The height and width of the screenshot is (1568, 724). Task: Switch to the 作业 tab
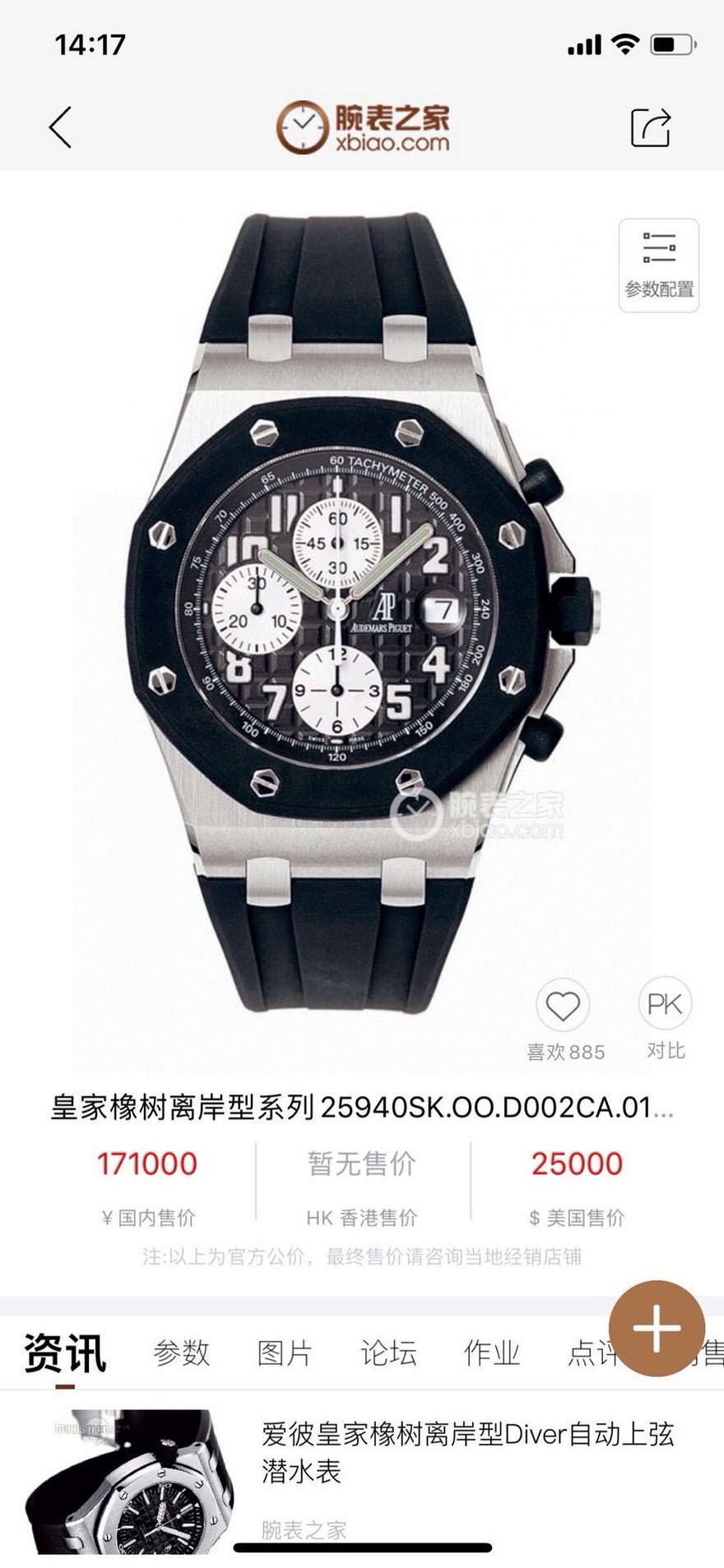(492, 1353)
